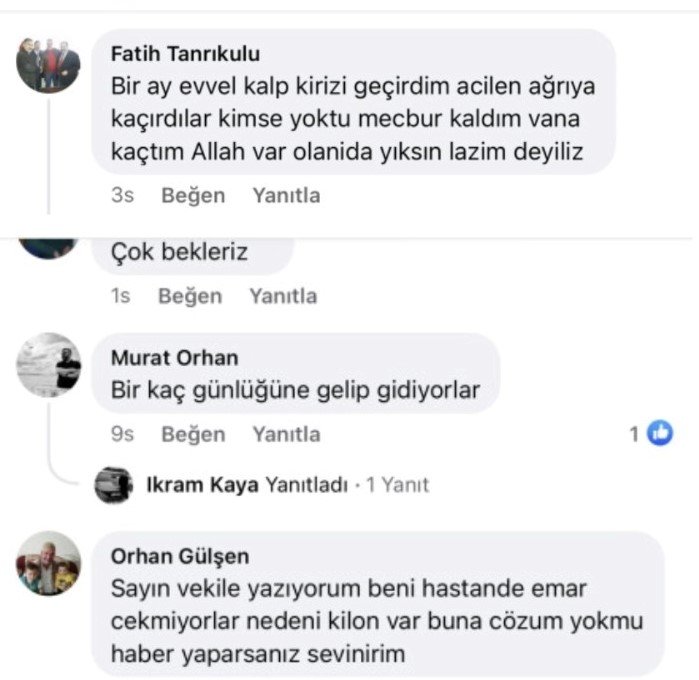Image resolution: width=699 pixels, height=680 pixels.
Task: Like Murat Orhan's comment
Action: click(193, 434)
